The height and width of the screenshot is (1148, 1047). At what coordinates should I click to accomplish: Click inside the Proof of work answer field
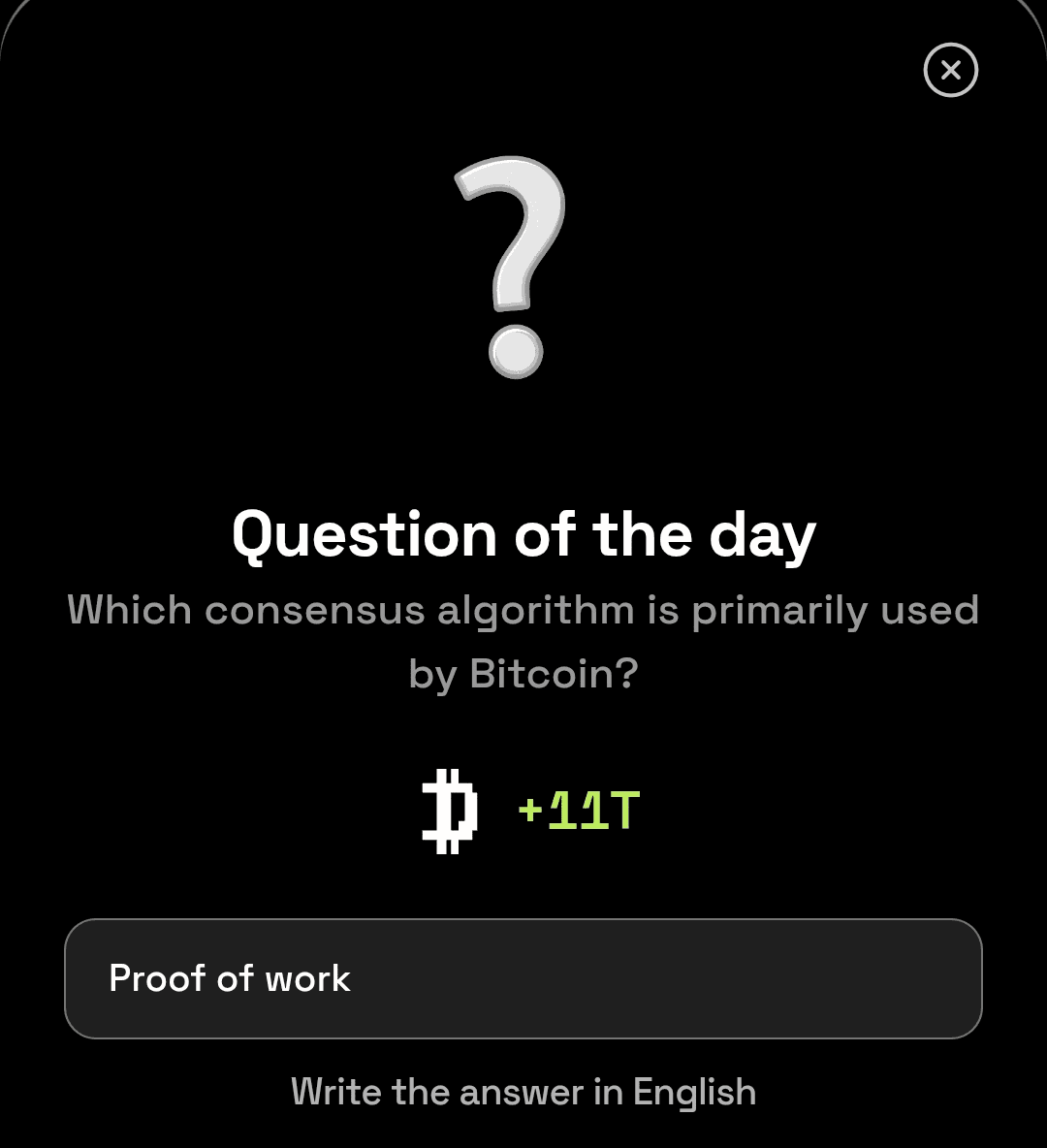[523, 978]
